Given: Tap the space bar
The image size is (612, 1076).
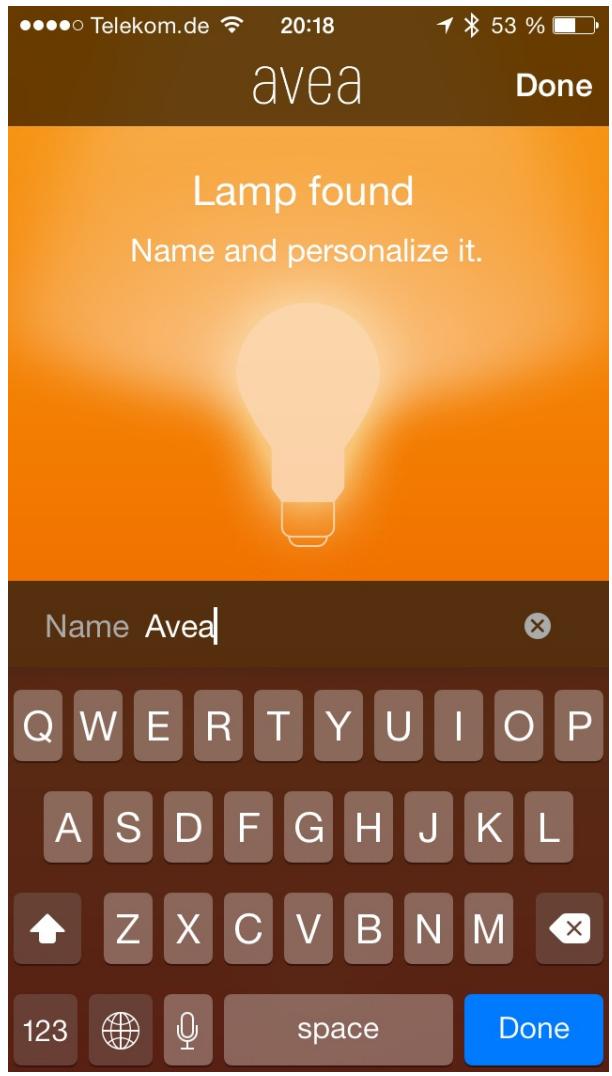Looking at the screenshot, I should coord(338,1029).
